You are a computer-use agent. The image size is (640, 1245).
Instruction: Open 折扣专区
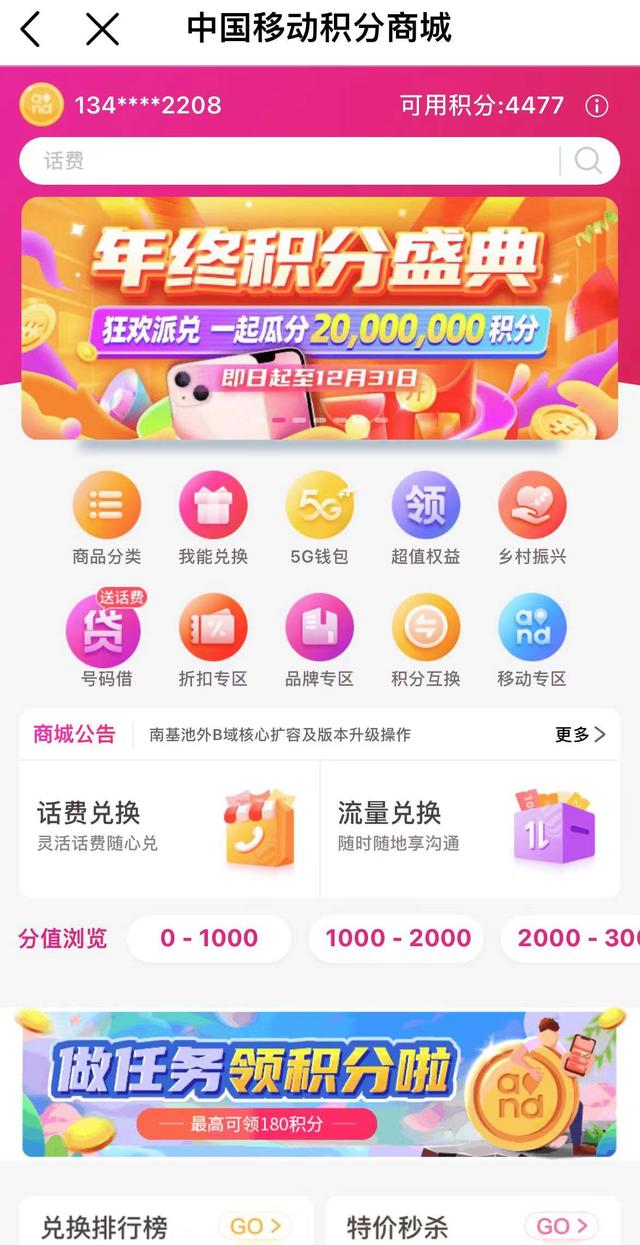point(213,640)
